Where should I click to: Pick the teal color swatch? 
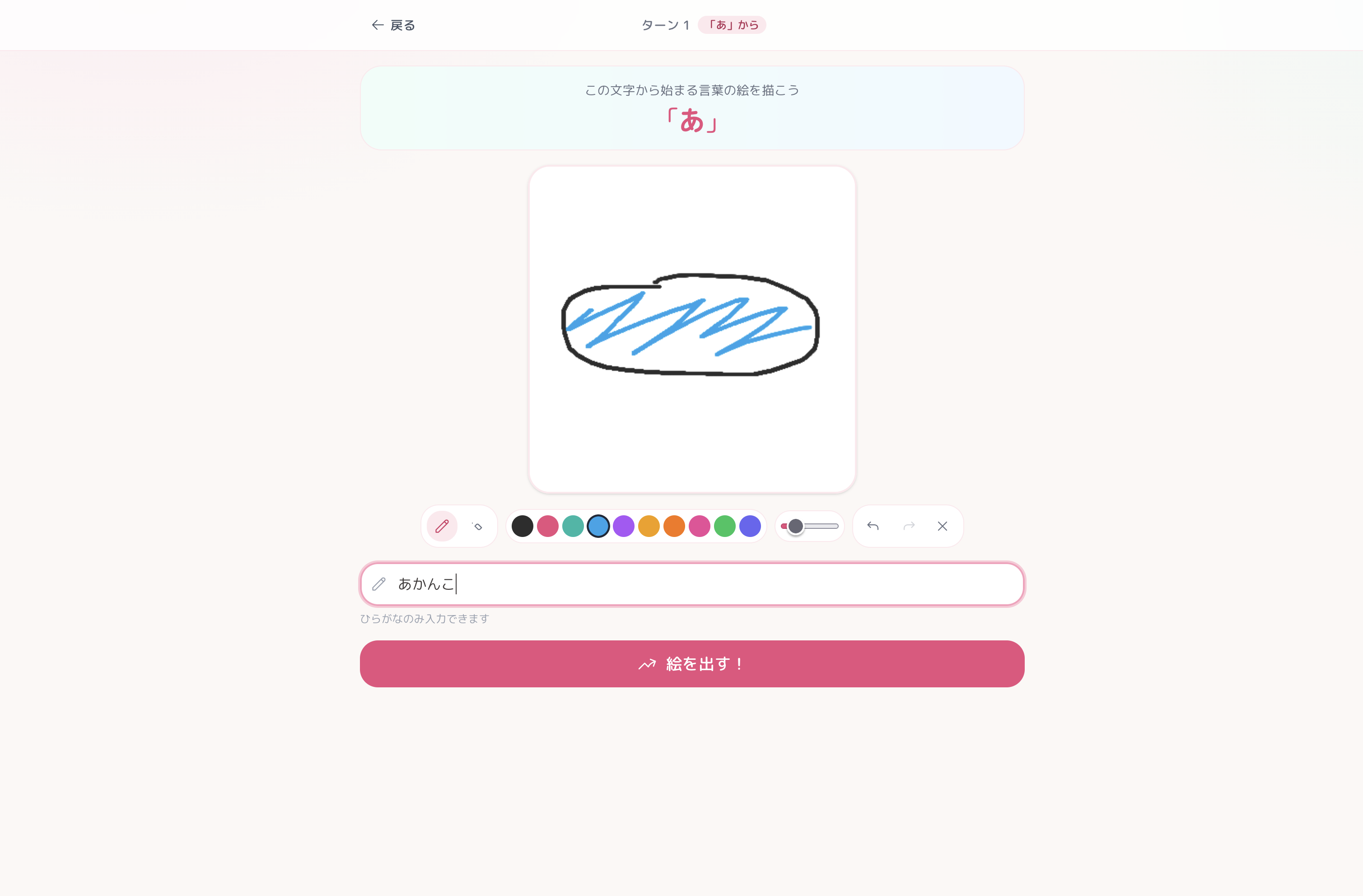tap(573, 526)
